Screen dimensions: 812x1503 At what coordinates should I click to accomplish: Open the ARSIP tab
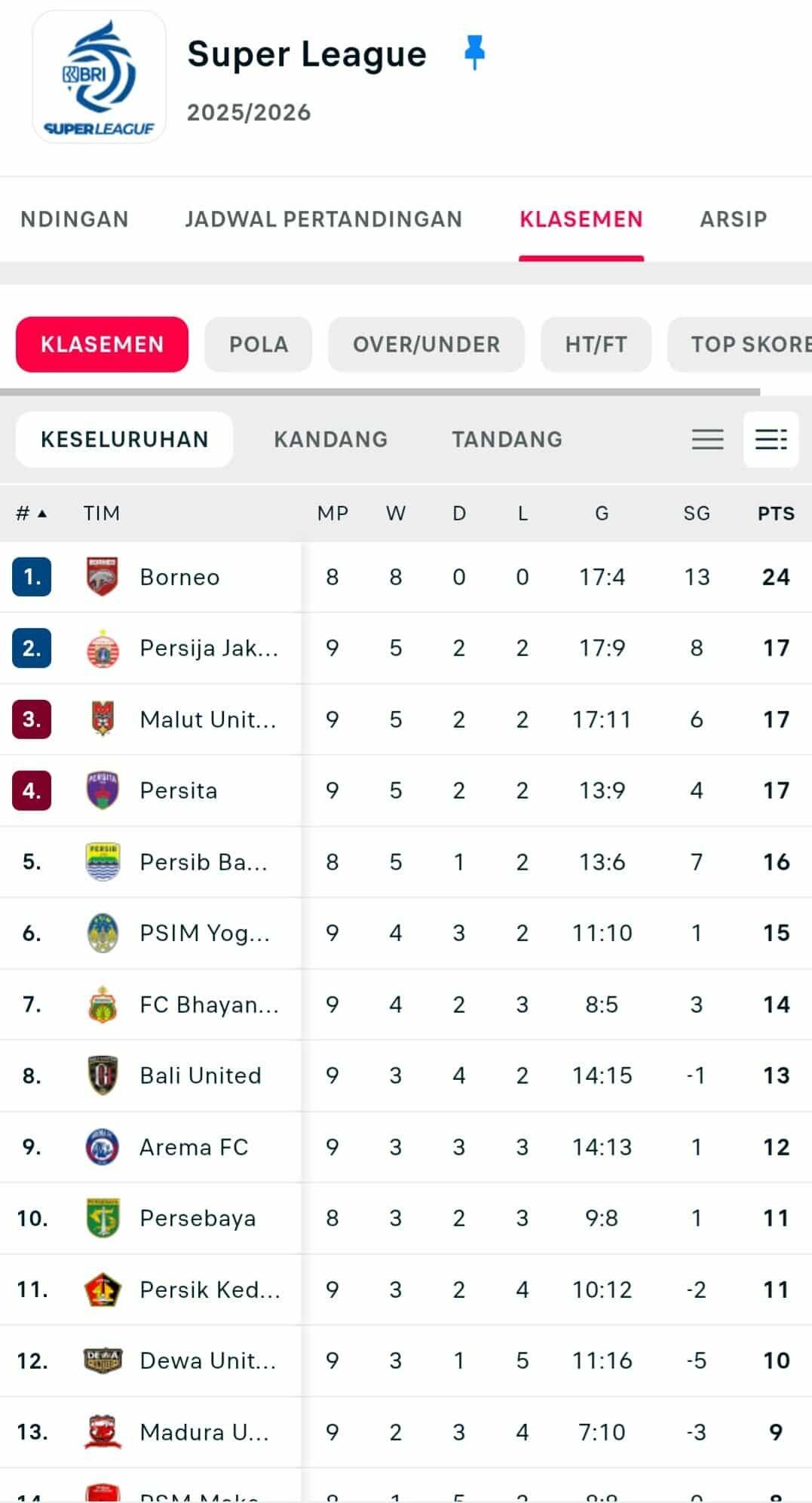point(732,219)
